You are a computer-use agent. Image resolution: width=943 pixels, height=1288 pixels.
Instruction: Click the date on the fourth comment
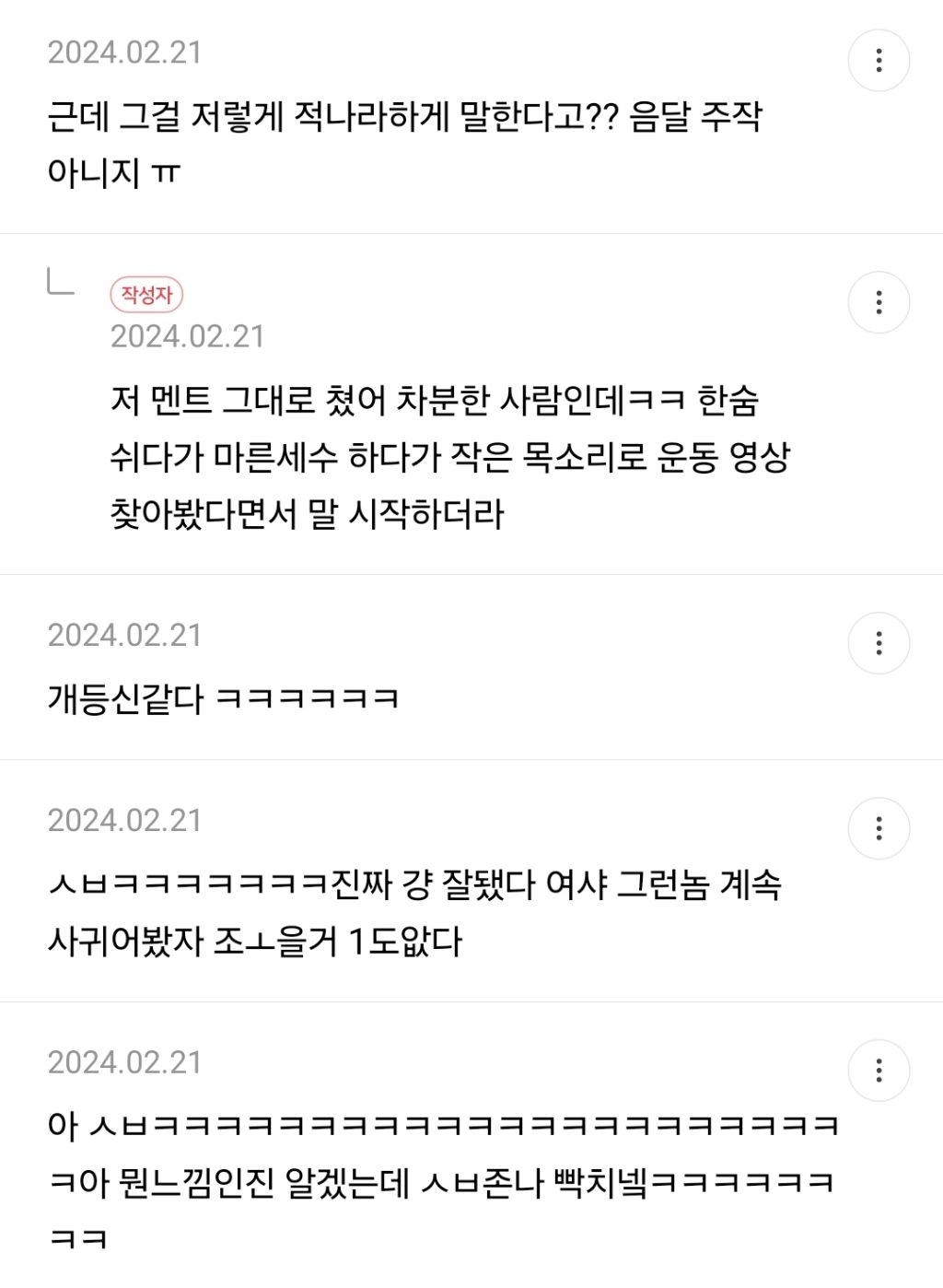126,819
